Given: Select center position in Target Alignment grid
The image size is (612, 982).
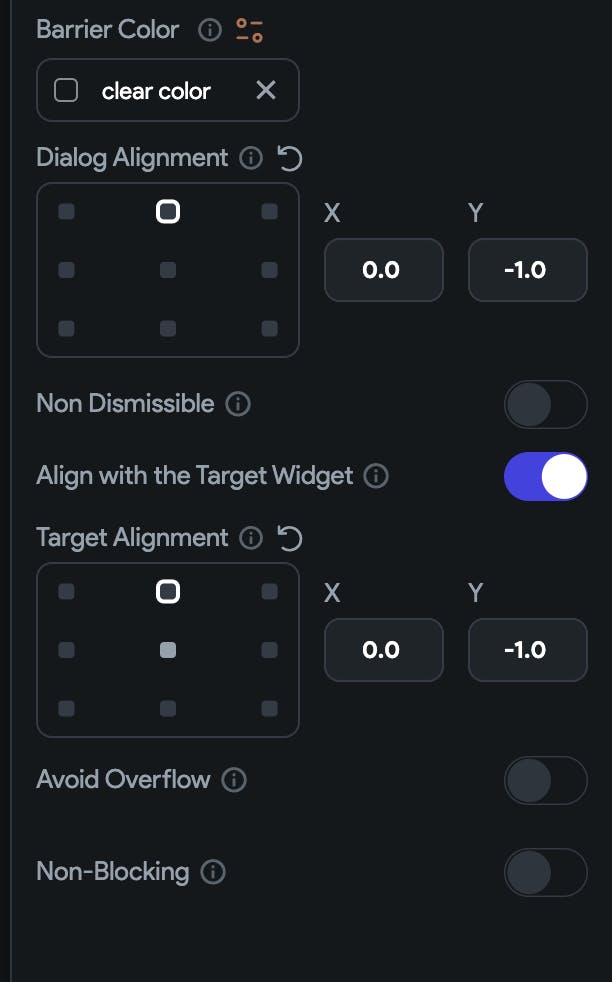Looking at the screenshot, I should tap(168, 650).
